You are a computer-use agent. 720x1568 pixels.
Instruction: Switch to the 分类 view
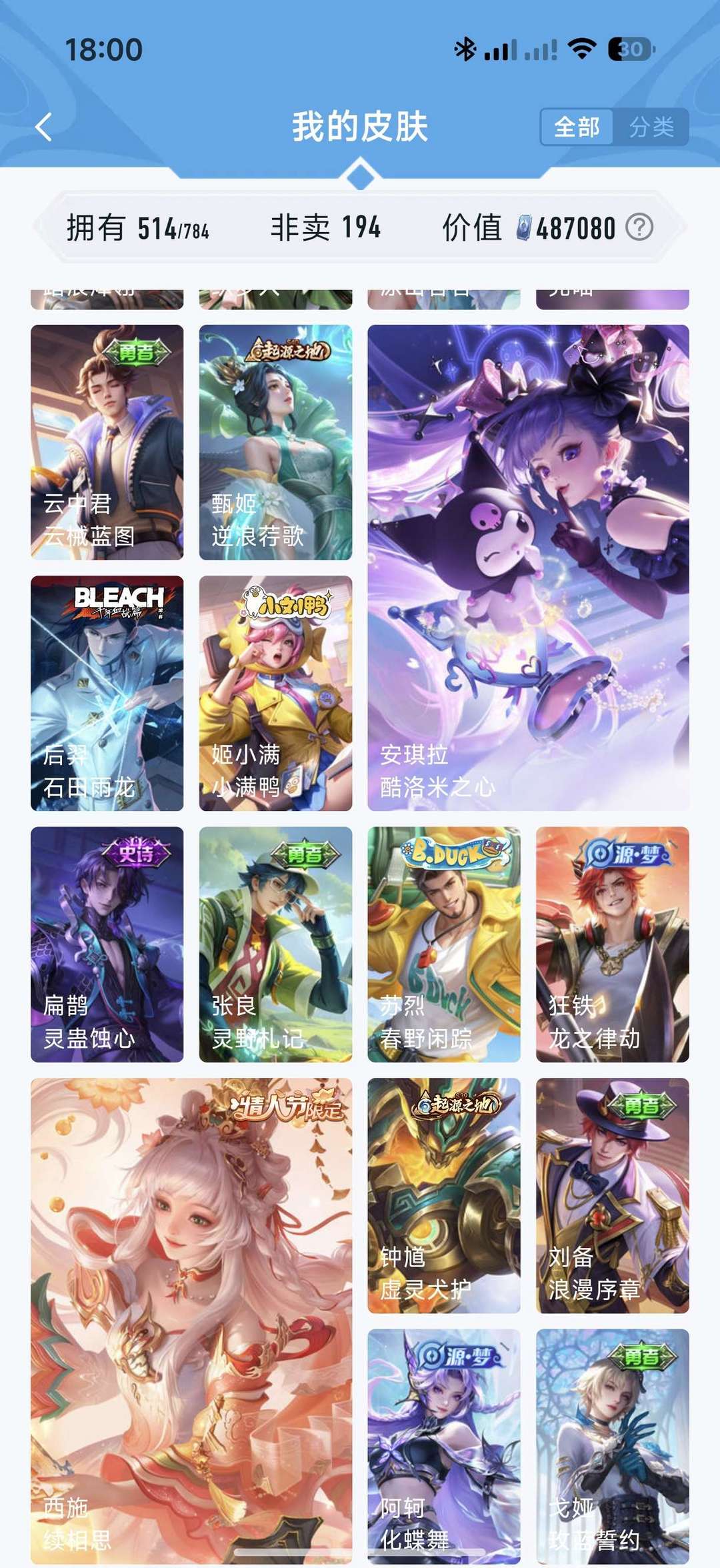click(651, 127)
